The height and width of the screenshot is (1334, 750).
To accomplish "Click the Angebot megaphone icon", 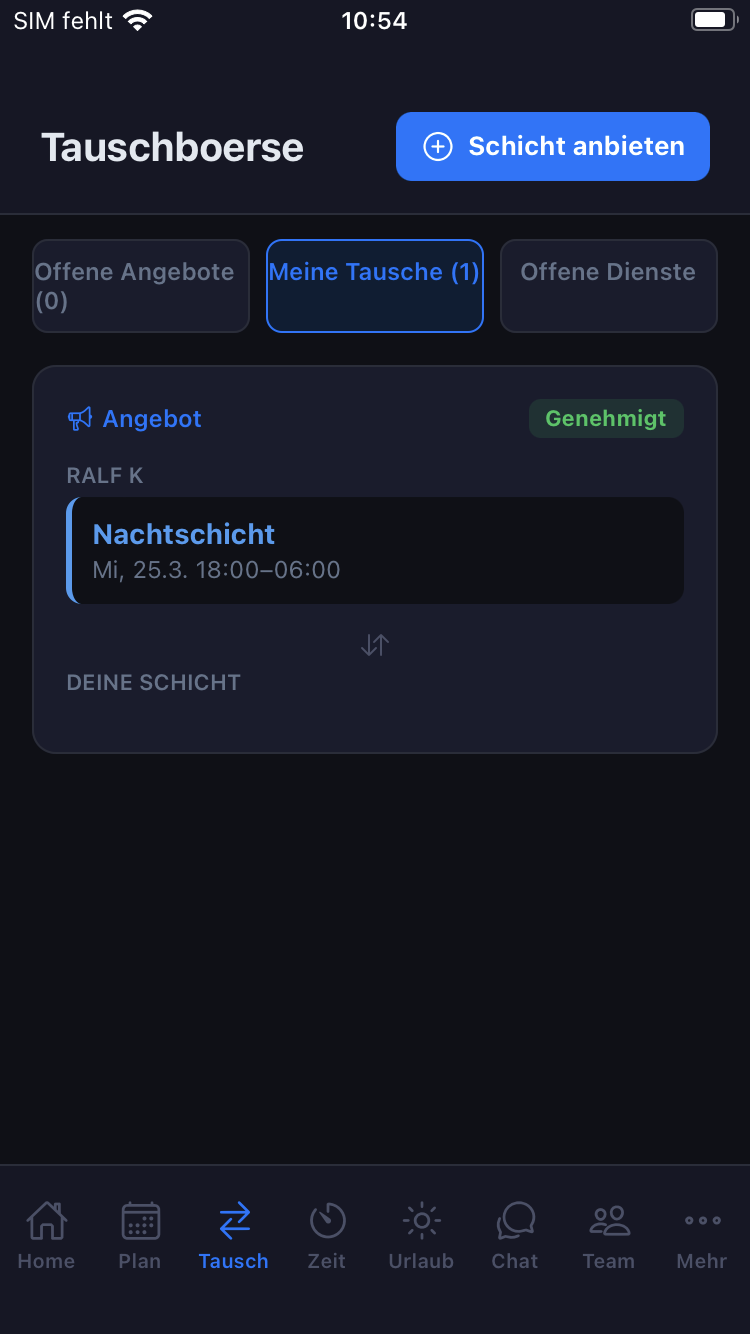I will tap(80, 419).
